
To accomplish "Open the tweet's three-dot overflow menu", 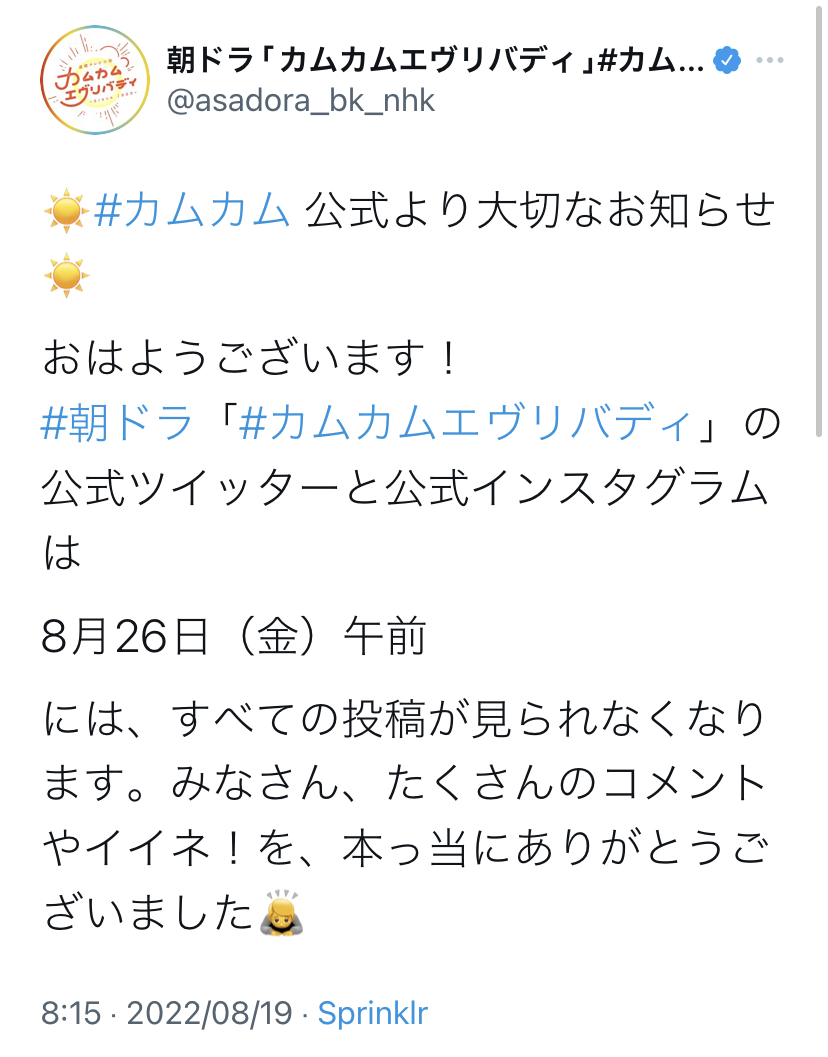I will click(x=770, y=61).
